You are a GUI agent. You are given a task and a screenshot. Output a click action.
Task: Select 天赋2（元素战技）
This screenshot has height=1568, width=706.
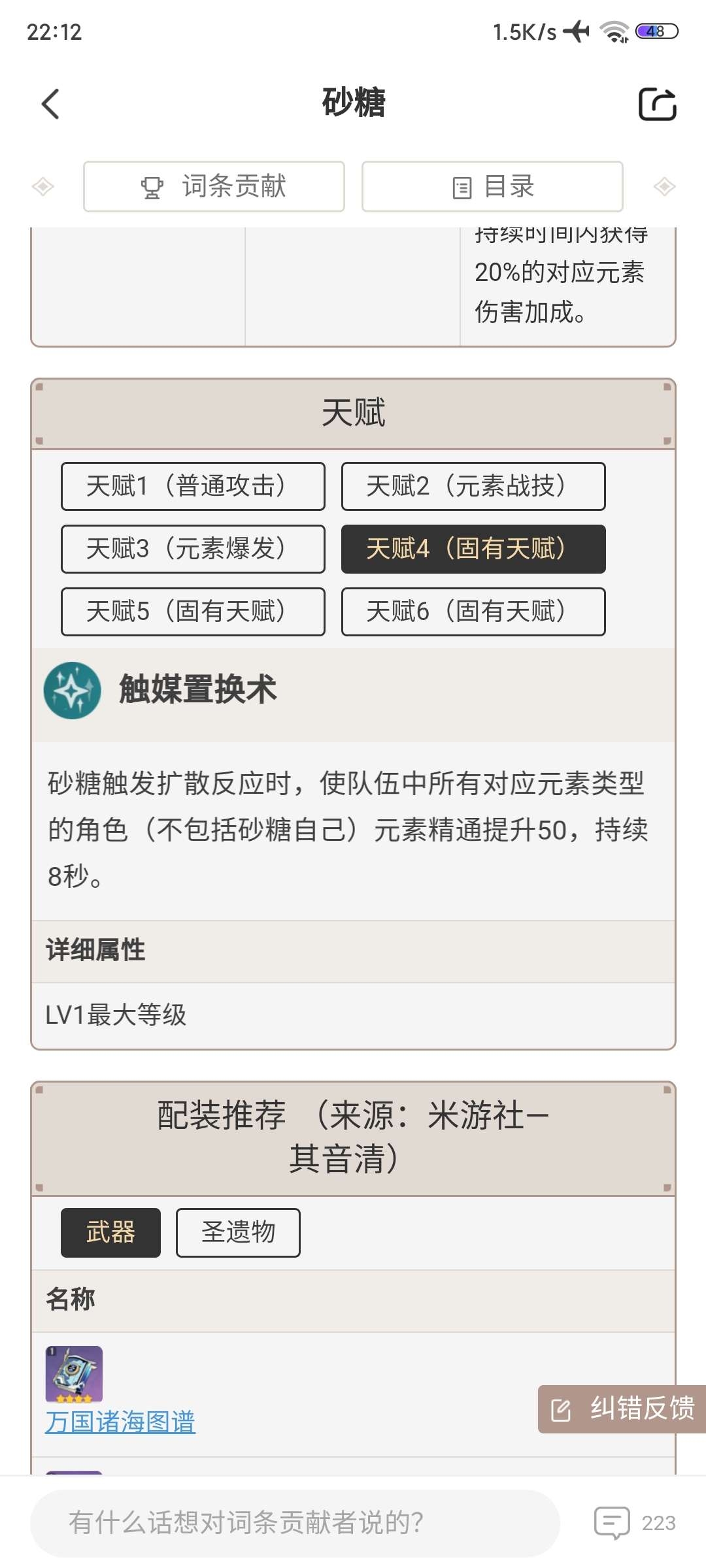tap(473, 487)
